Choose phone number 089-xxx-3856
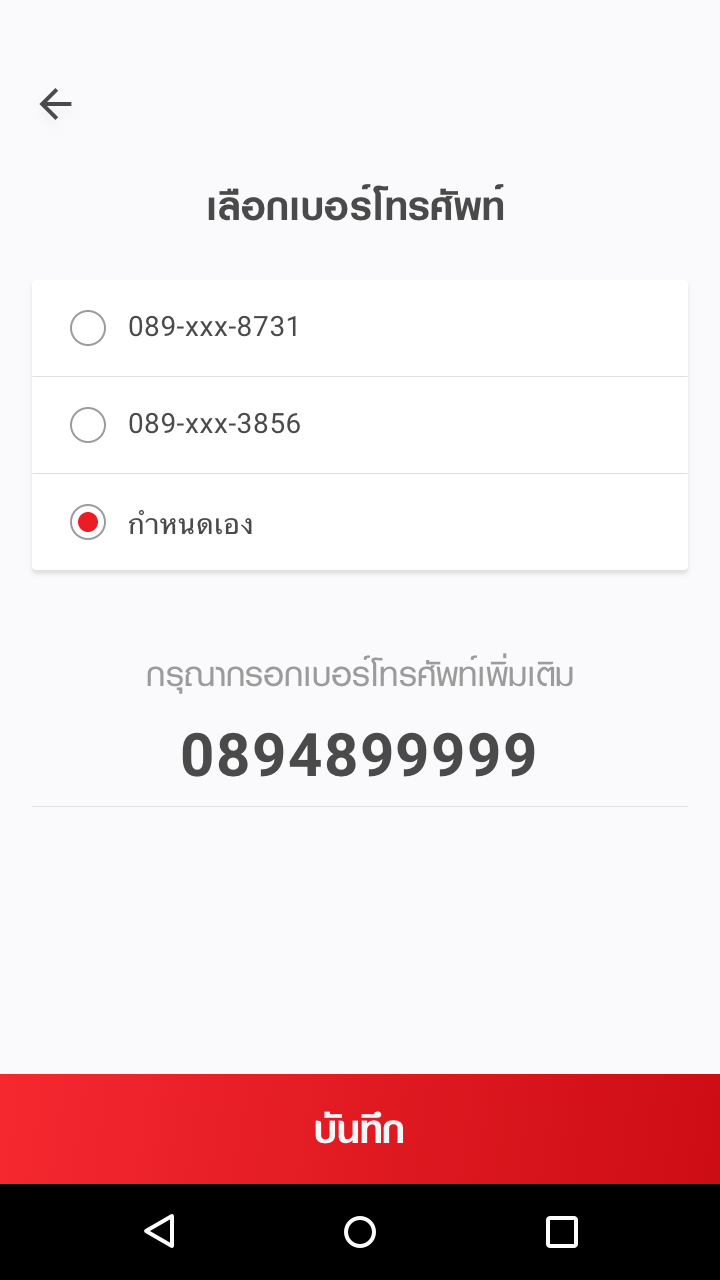Image resolution: width=720 pixels, height=1280 pixels. (x=88, y=425)
